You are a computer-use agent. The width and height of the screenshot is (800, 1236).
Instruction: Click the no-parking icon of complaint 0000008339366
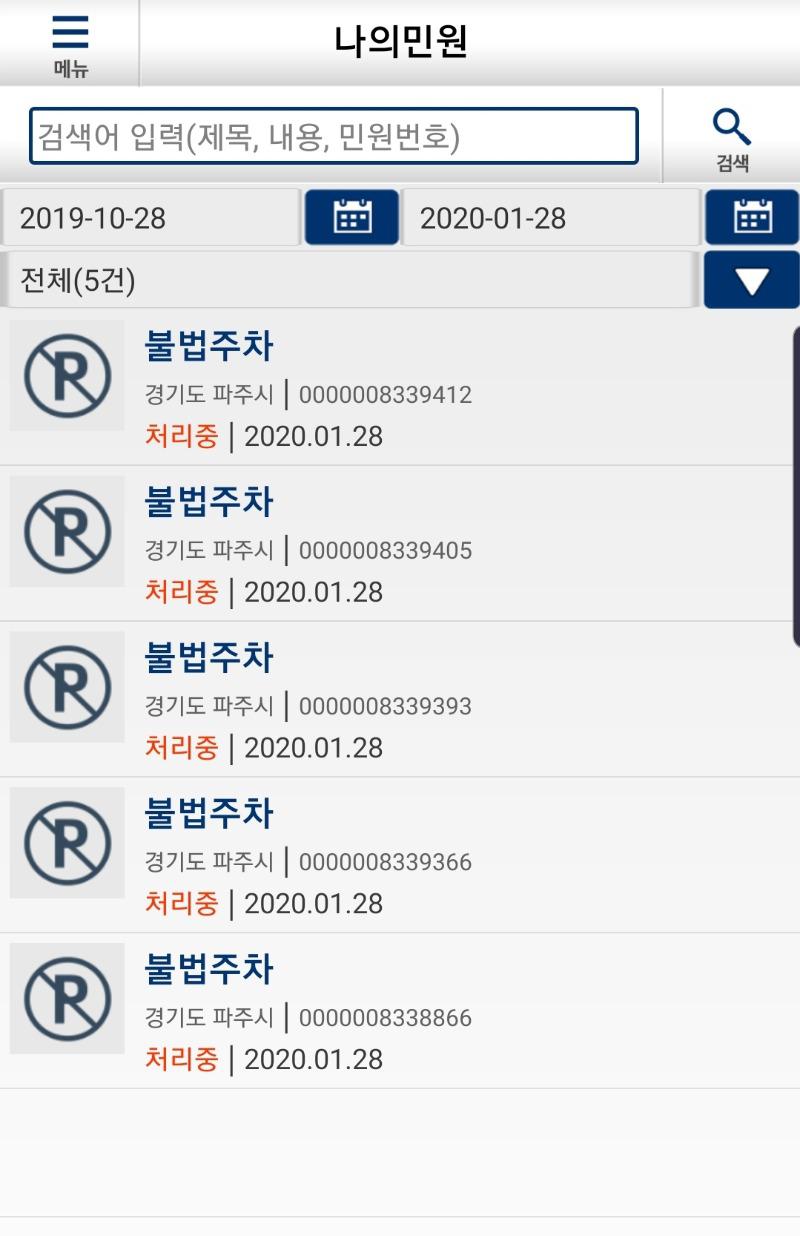[x=66, y=844]
